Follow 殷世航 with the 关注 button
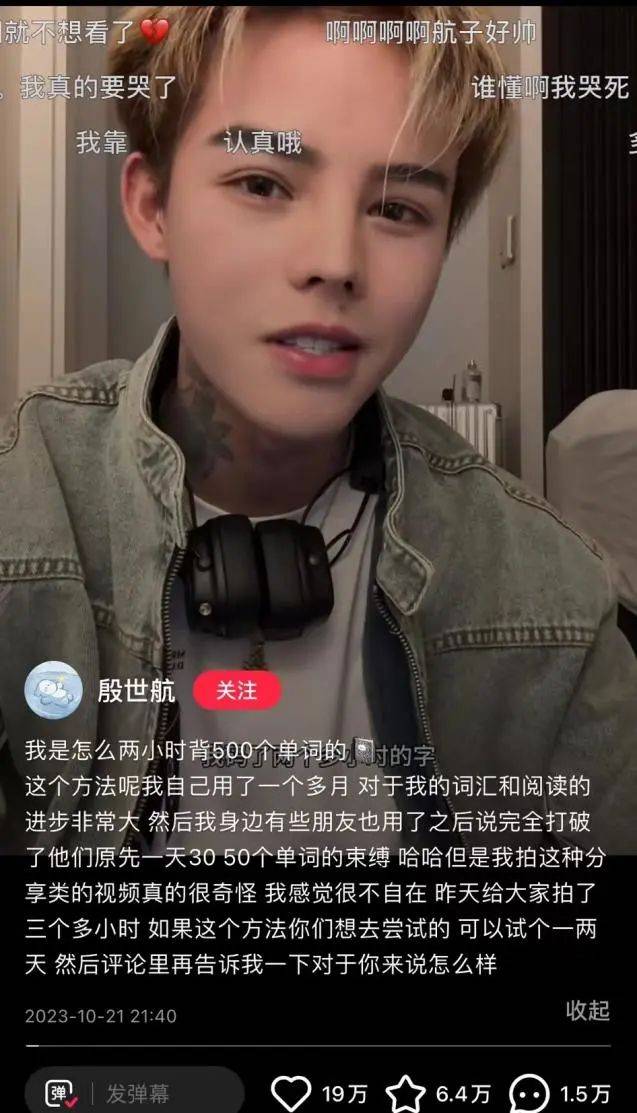Screen dimensions: 637x1113 [x=236, y=691]
